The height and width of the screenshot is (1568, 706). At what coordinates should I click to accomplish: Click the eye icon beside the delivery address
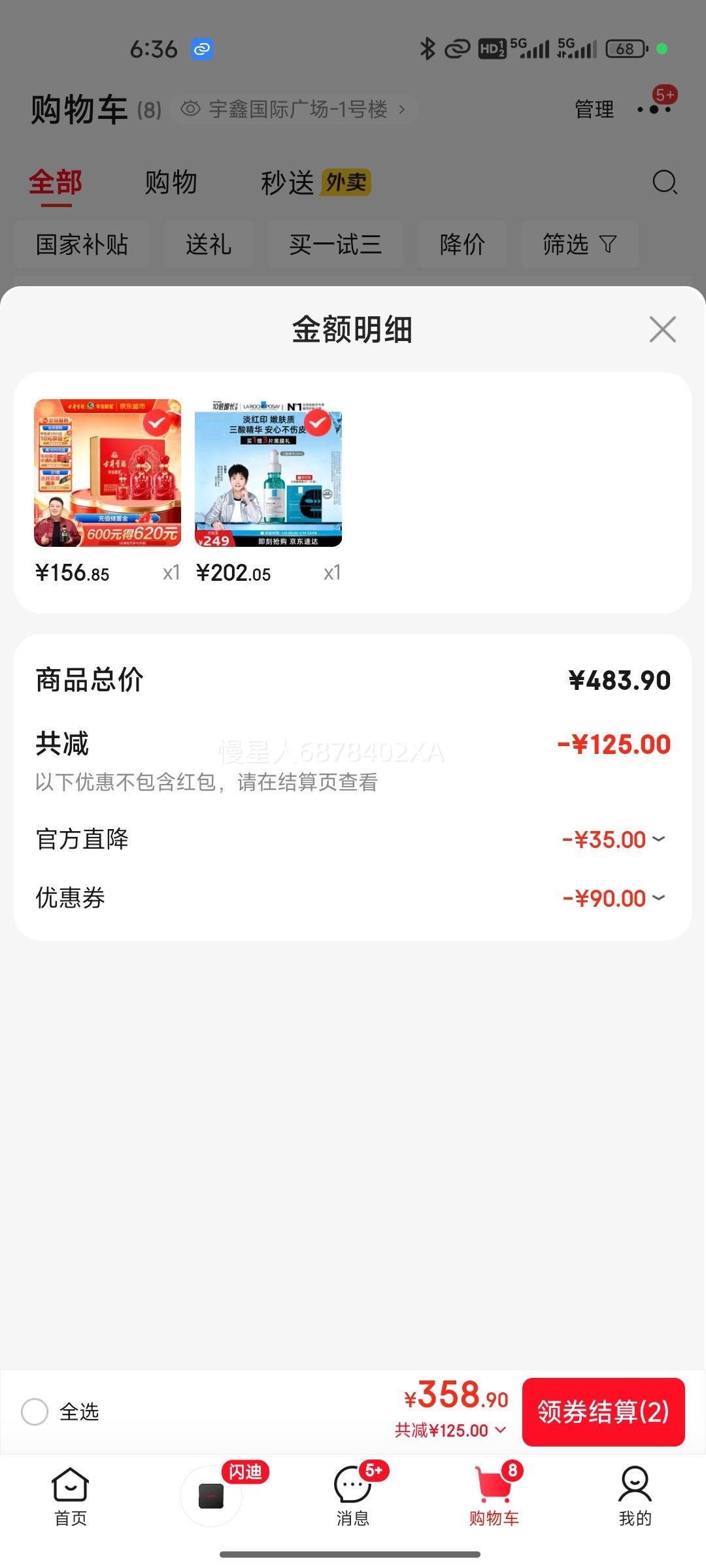tap(190, 108)
